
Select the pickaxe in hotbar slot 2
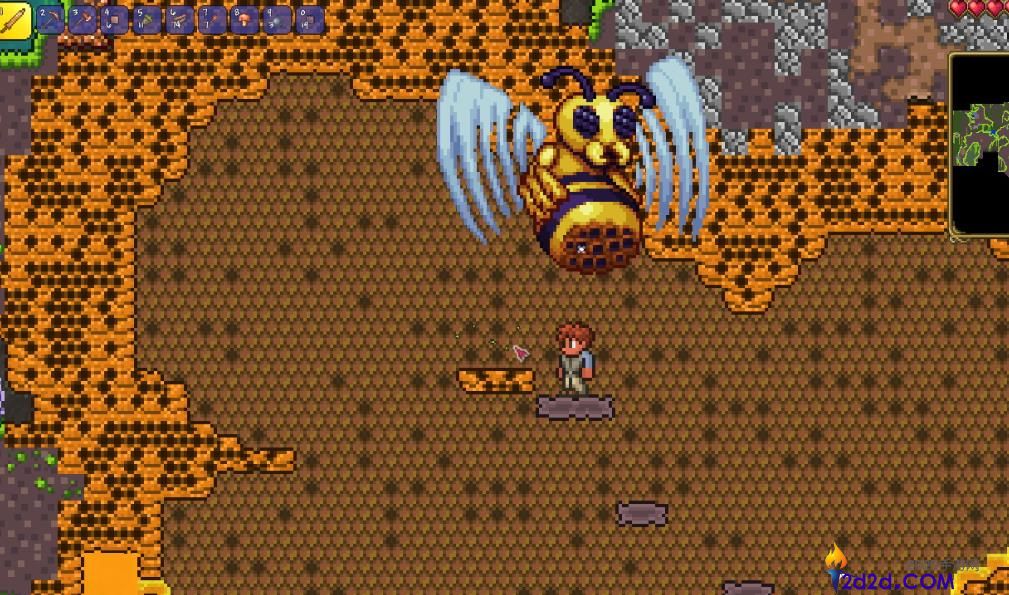pos(50,19)
